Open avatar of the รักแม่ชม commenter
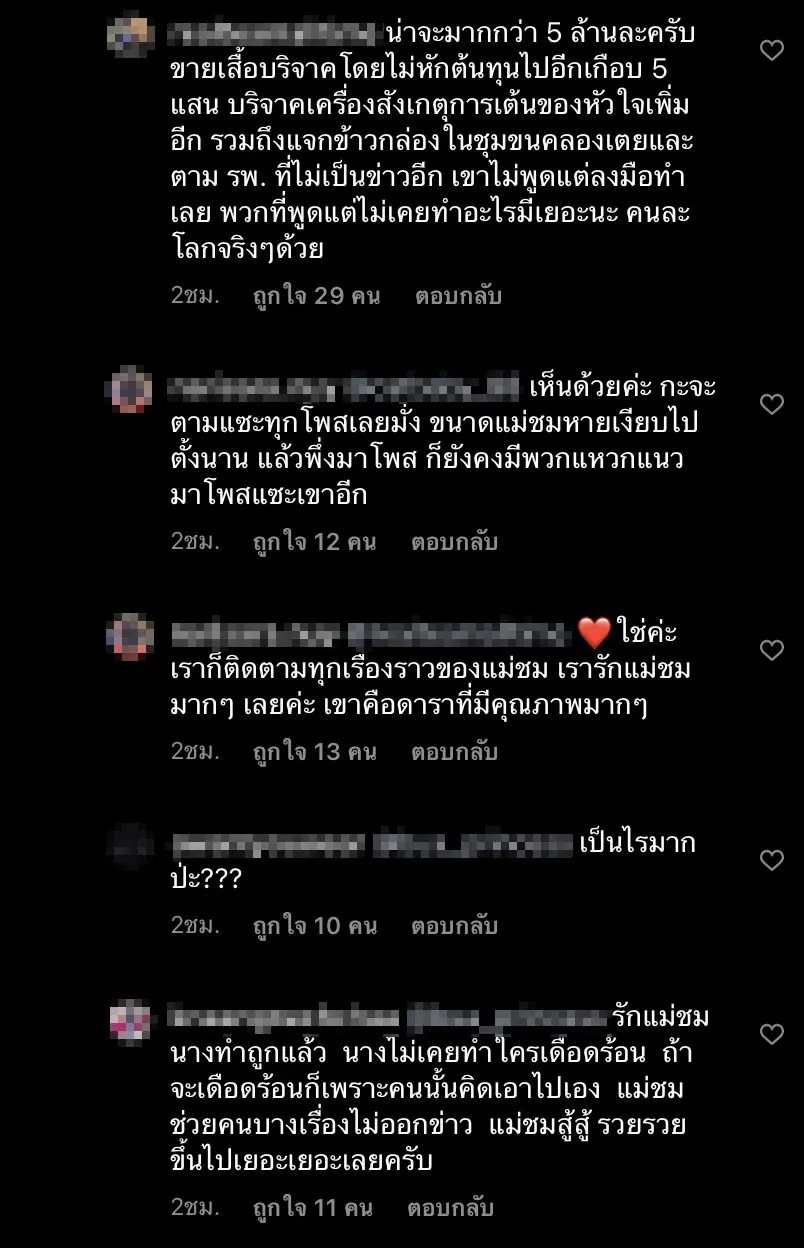This screenshot has height=1248, width=804. pyautogui.click(x=130, y=1020)
